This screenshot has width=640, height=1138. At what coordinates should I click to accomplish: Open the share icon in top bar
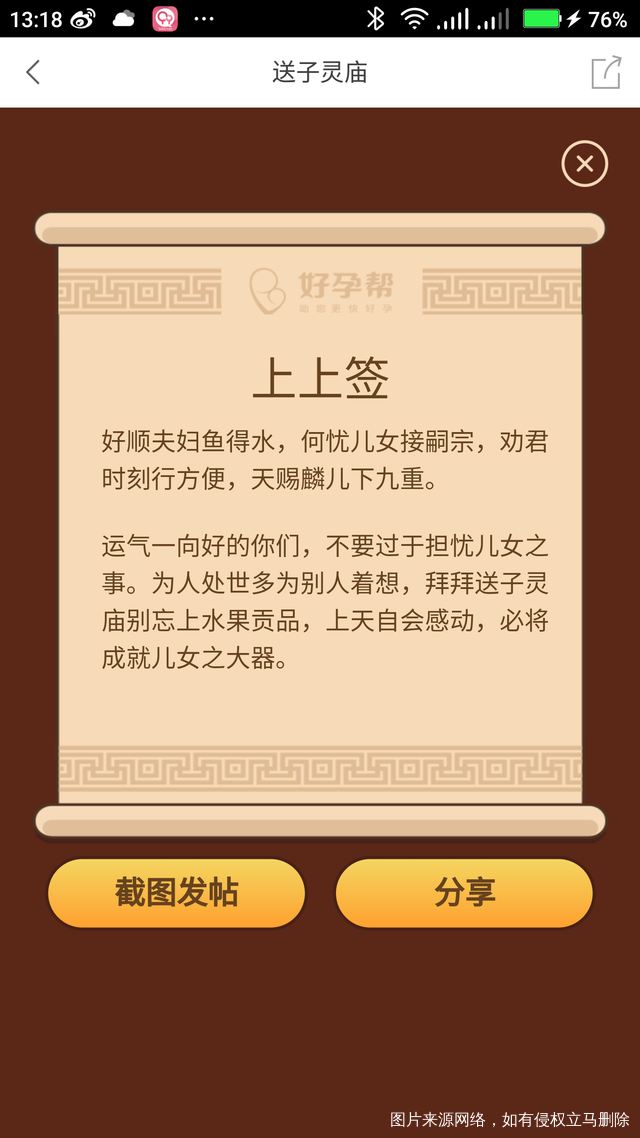[606, 72]
